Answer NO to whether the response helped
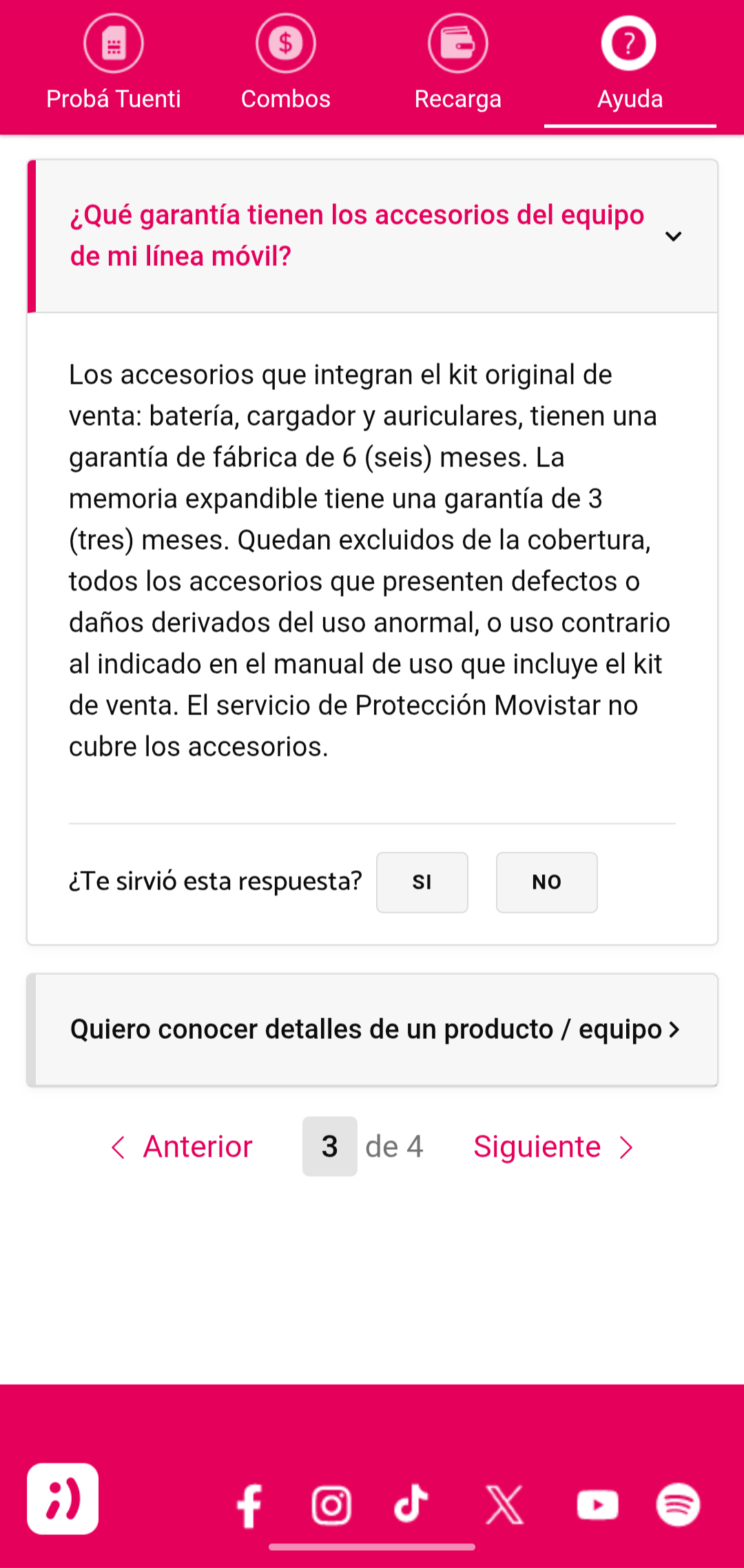The width and height of the screenshot is (744, 1568). pos(546,883)
